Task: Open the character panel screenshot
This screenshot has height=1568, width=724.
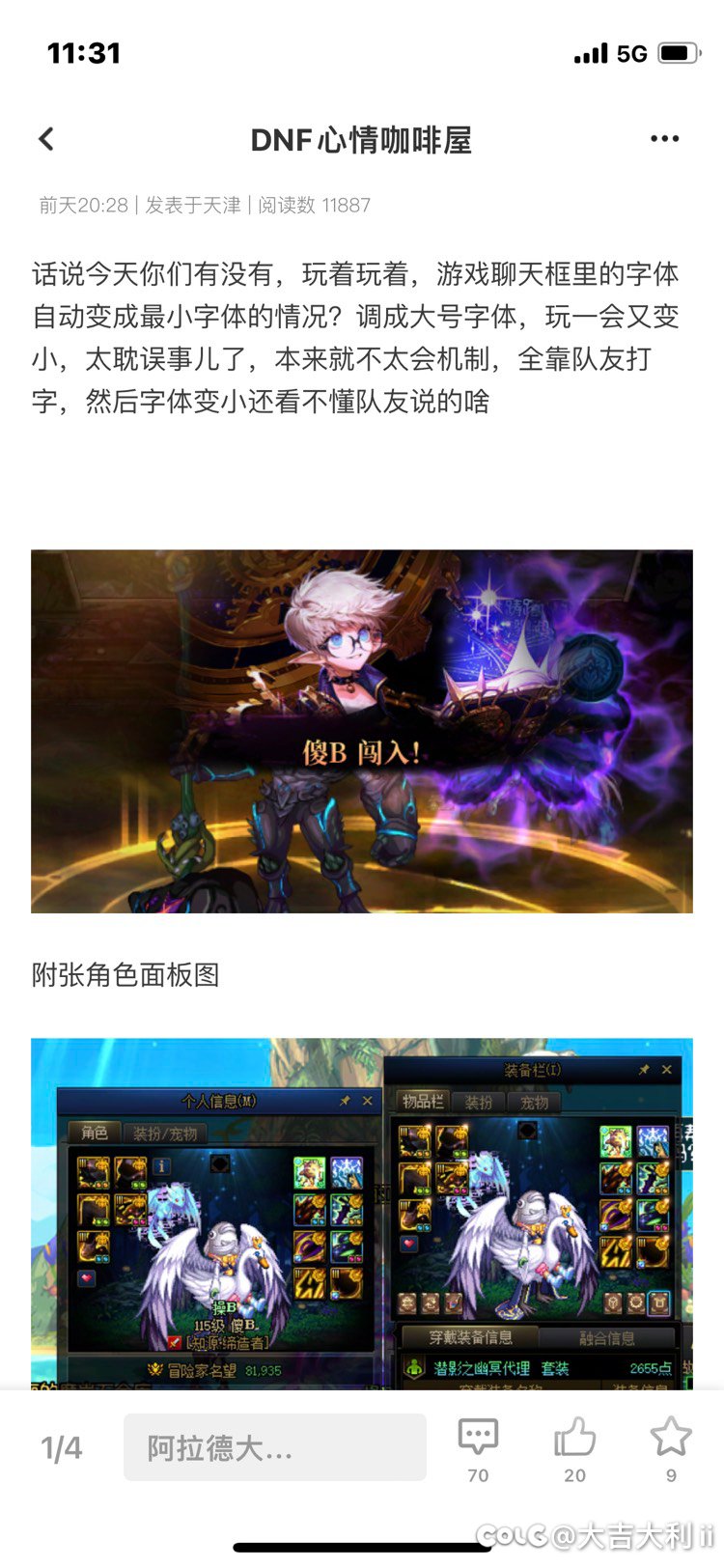Action: coord(362,1213)
